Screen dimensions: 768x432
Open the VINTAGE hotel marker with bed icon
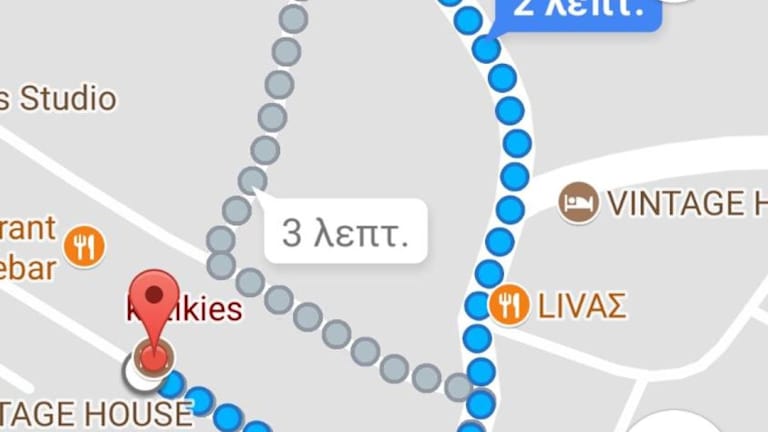tap(579, 203)
